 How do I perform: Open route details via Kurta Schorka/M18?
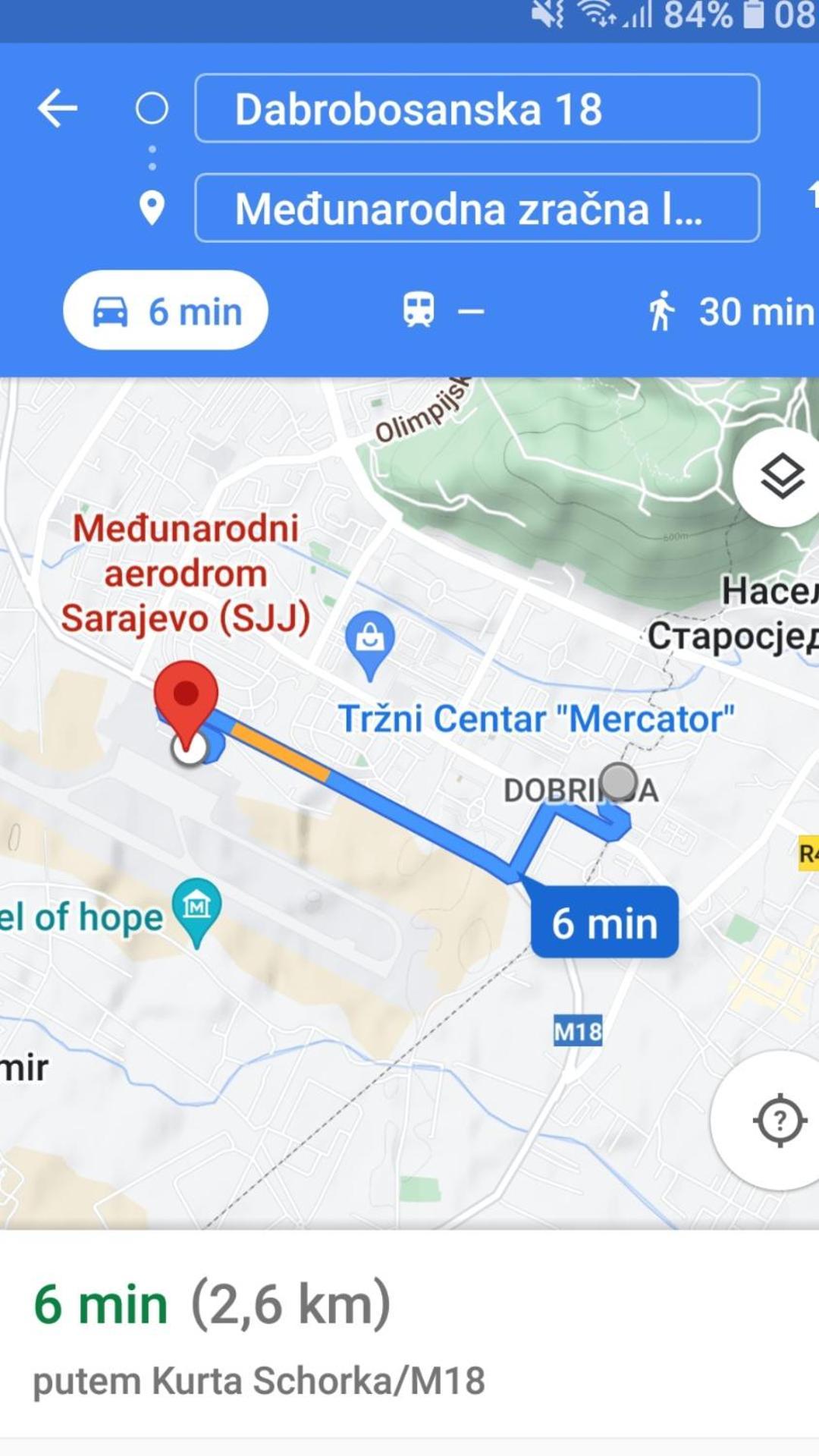tap(258, 1379)
